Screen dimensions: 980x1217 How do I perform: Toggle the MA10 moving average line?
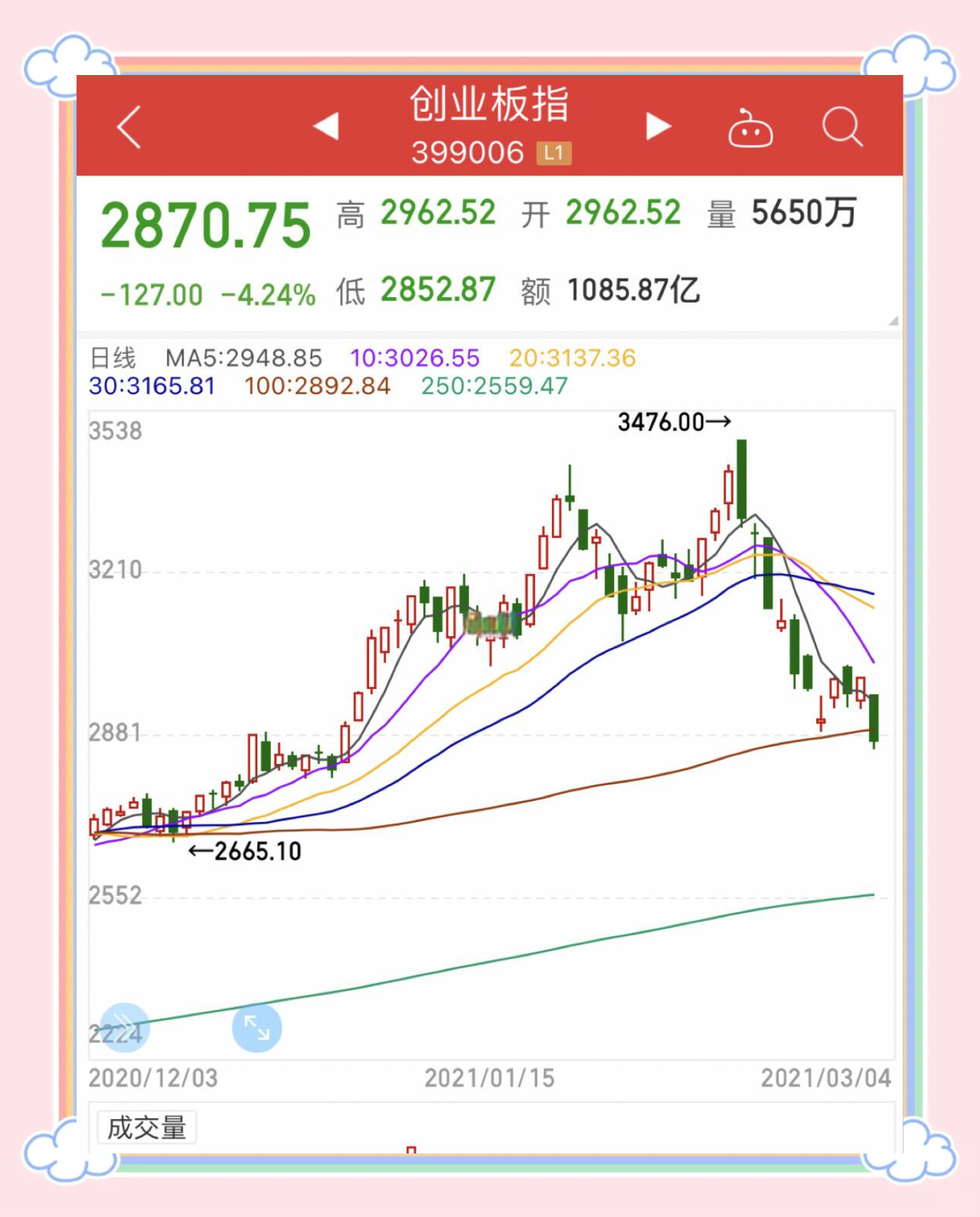coord(413,357)
